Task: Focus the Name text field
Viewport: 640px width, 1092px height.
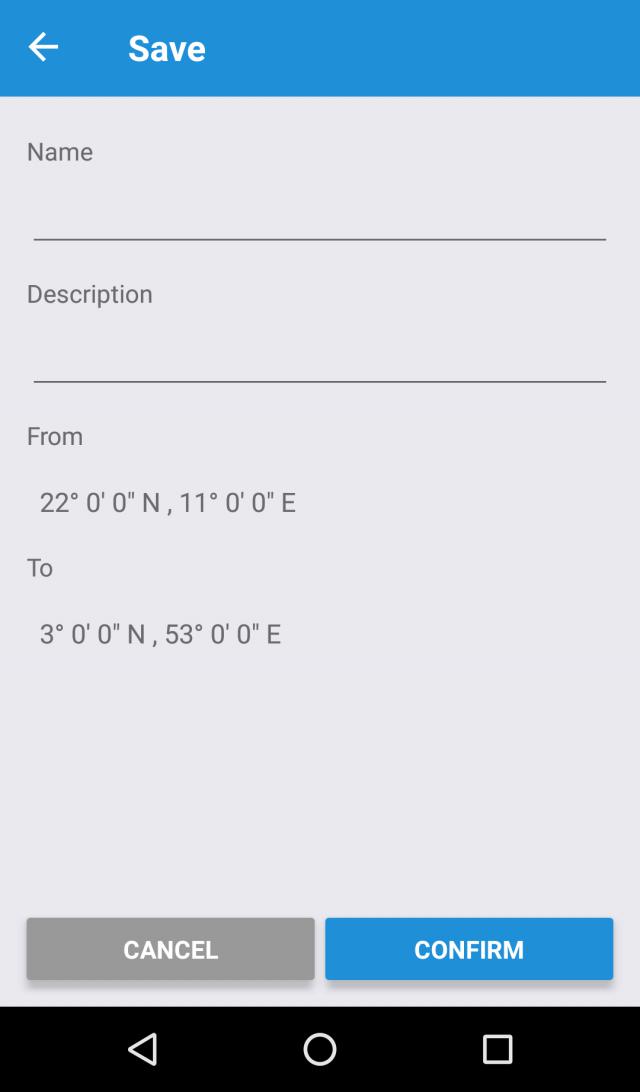Action: 319,214
